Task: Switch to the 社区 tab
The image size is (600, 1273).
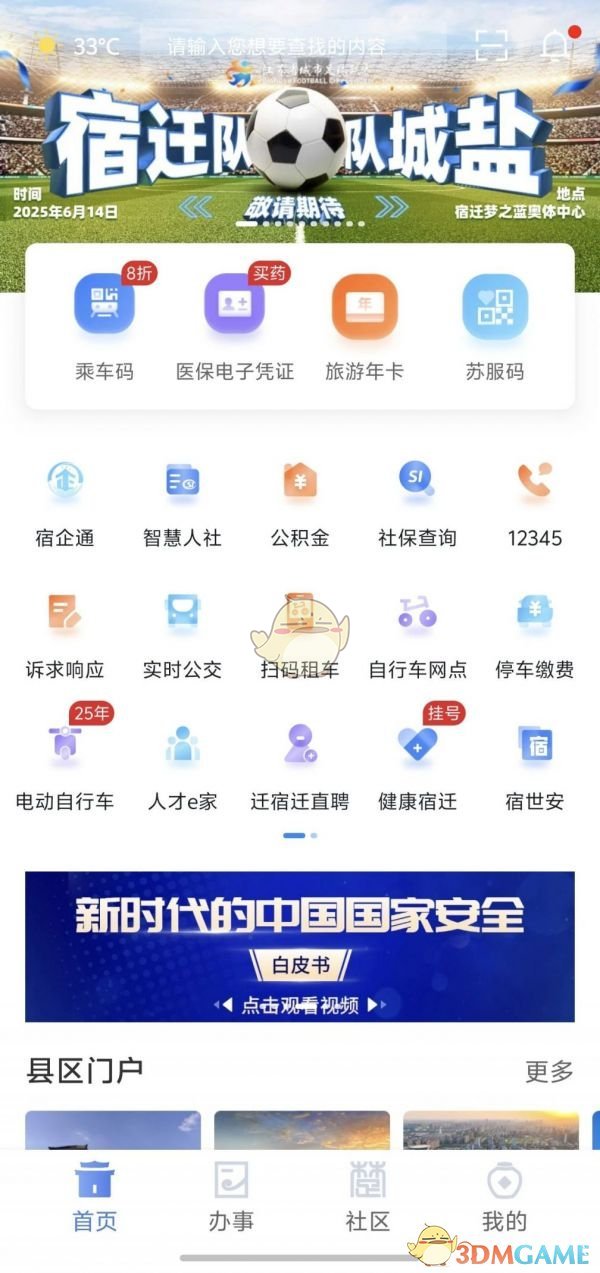Action: [x=367, y=1197]
